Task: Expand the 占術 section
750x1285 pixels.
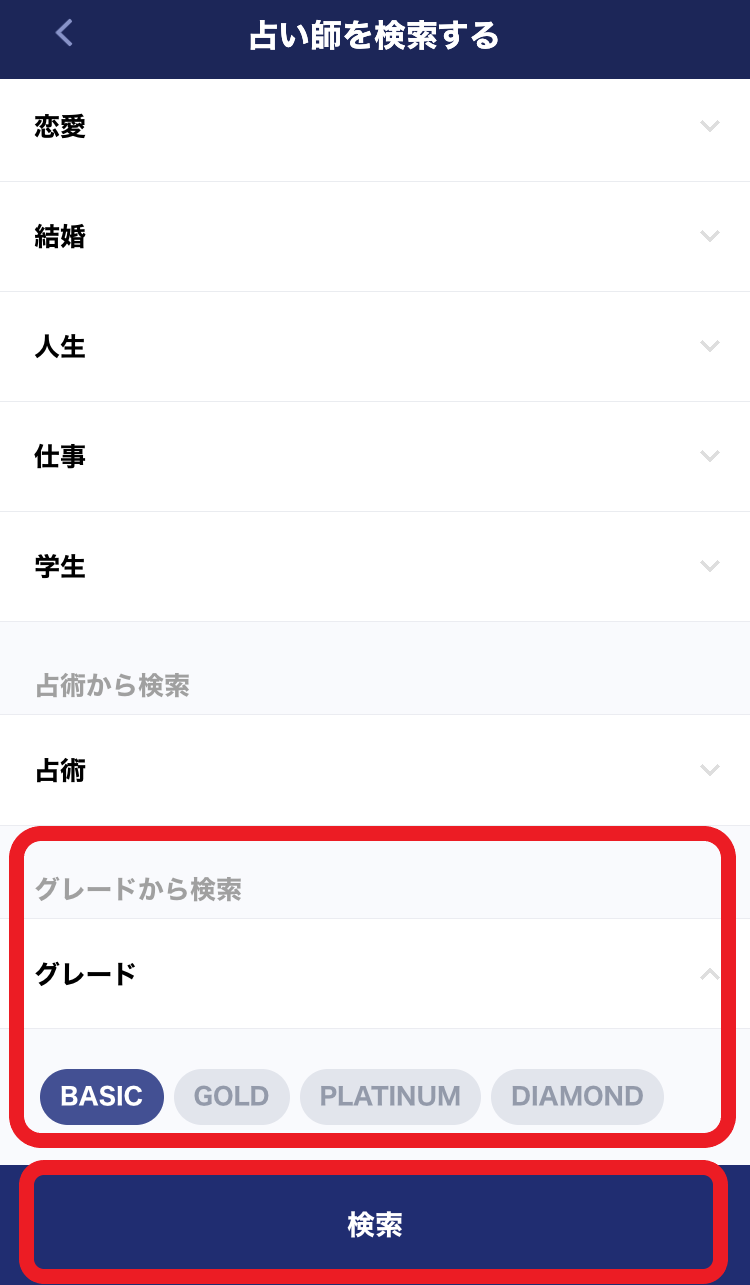Action: (x=374, y=770)
